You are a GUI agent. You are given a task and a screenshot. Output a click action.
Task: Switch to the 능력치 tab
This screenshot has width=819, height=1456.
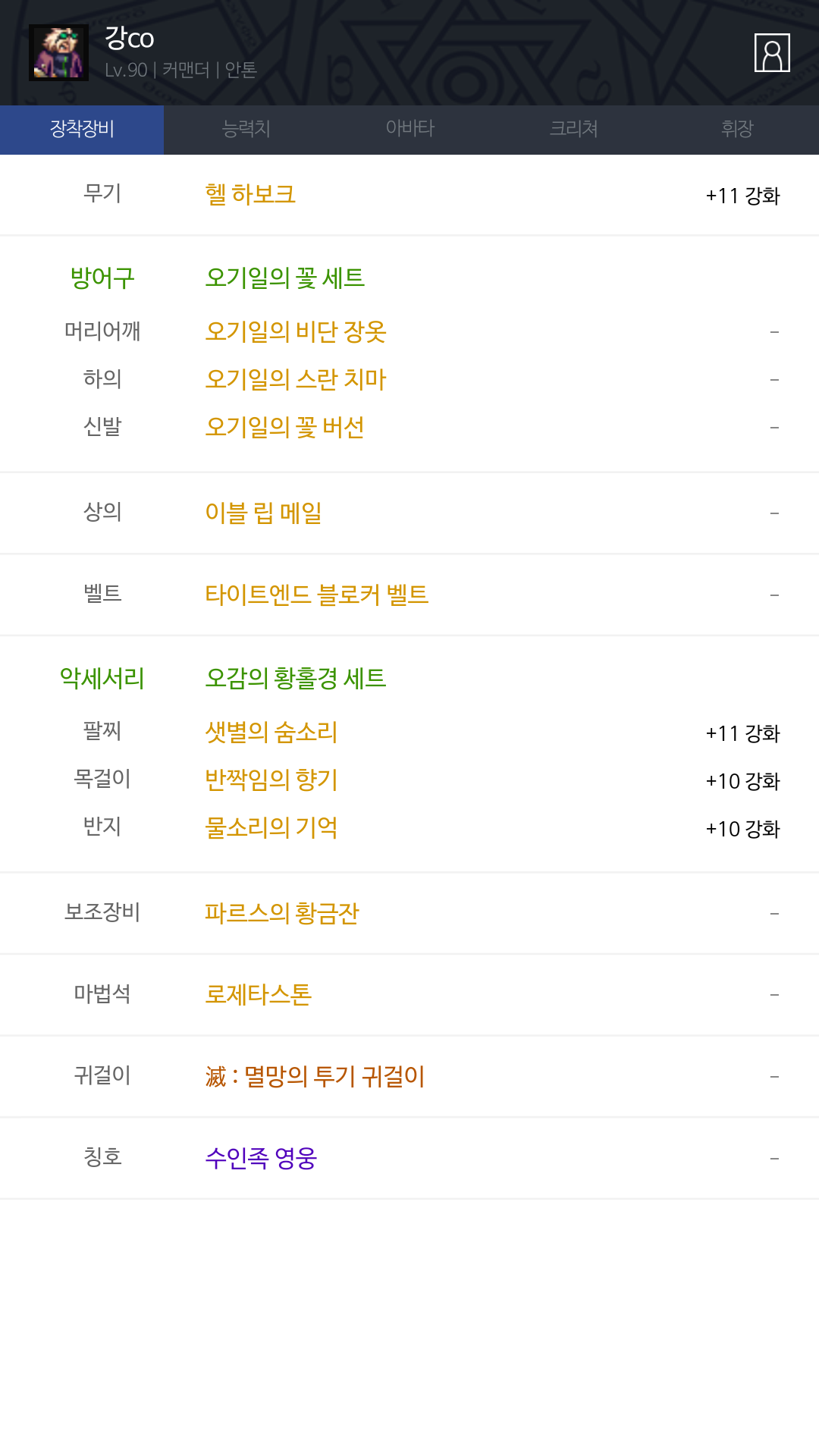pyautogui.click(x=246, y=129)
